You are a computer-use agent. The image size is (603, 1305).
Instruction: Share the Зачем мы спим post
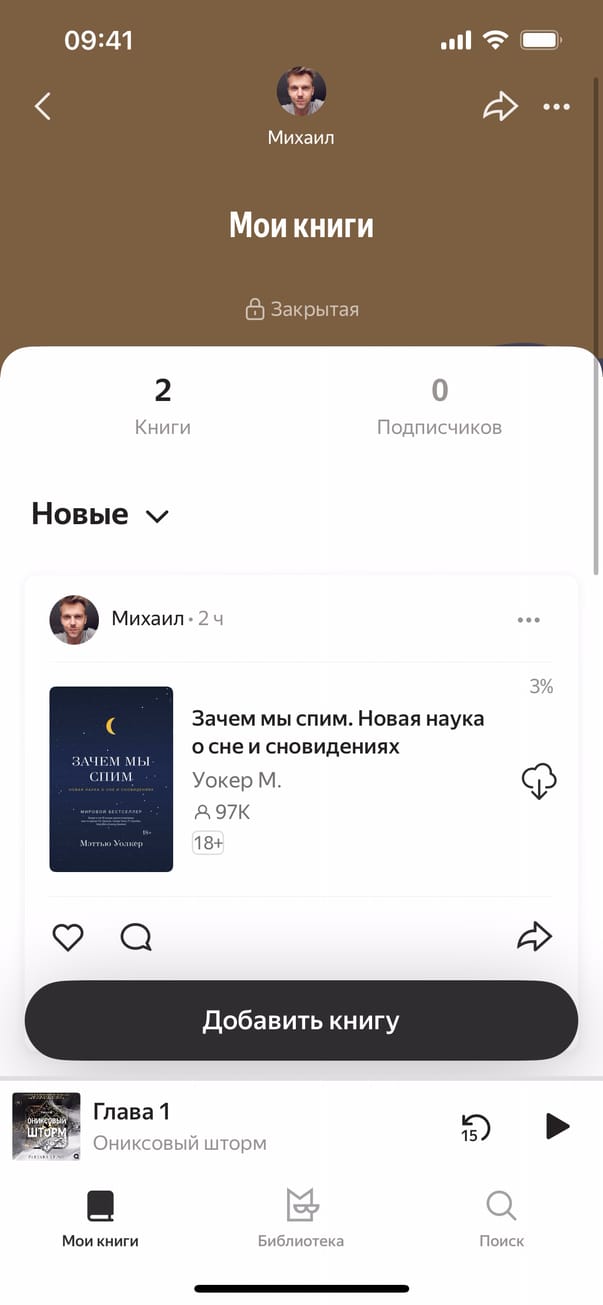pyautogui.click(x=534, y=937)
